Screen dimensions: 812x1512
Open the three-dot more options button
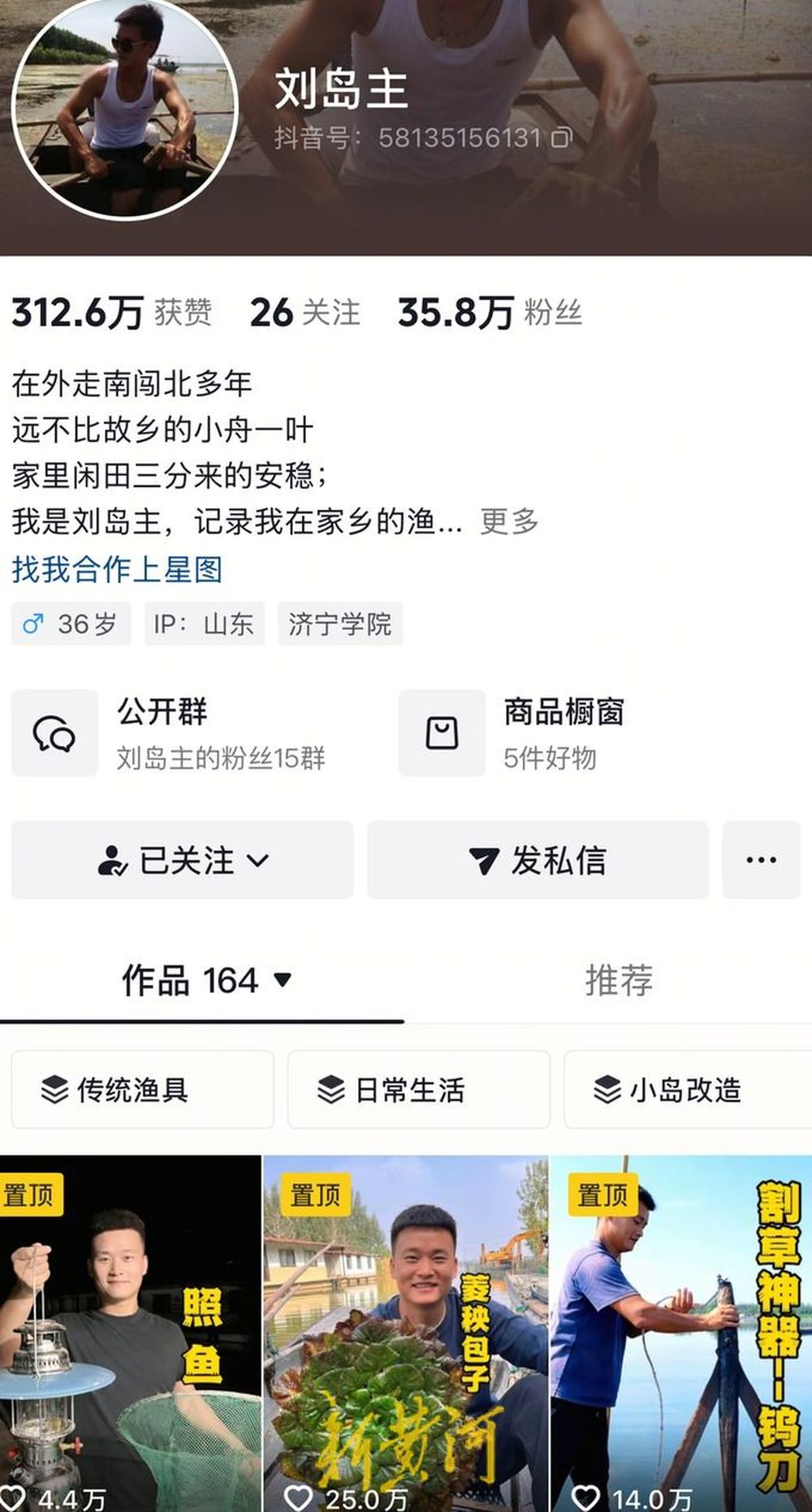point(761,860)
